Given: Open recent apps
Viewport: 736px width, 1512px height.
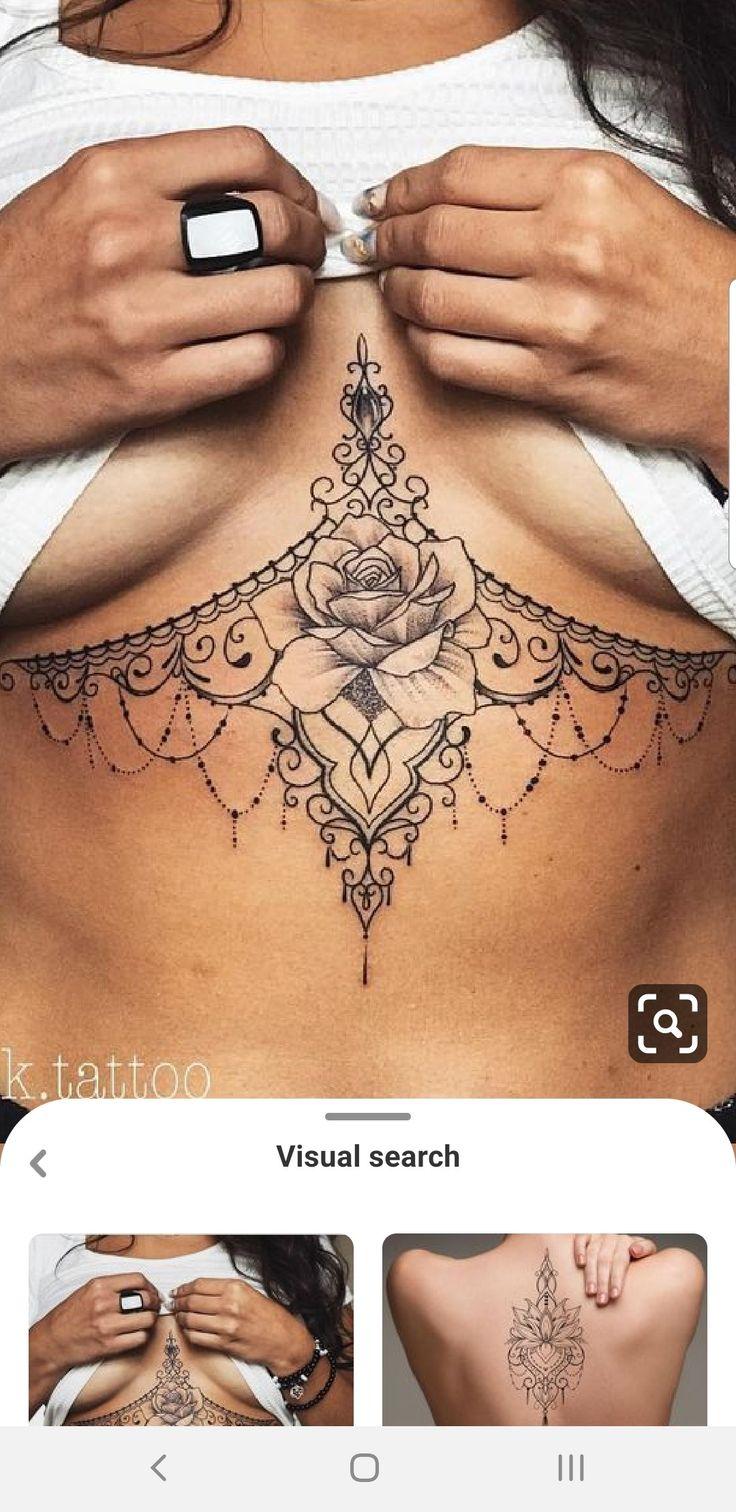Looking at the screenshot, I should [571, 1467].
